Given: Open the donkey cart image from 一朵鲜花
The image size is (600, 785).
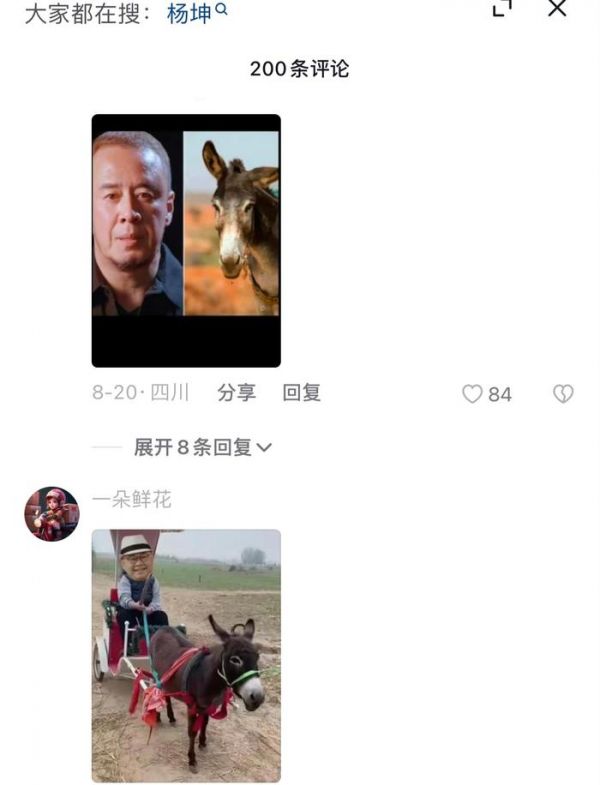Looking at the screenshot, I should (186, 655).
